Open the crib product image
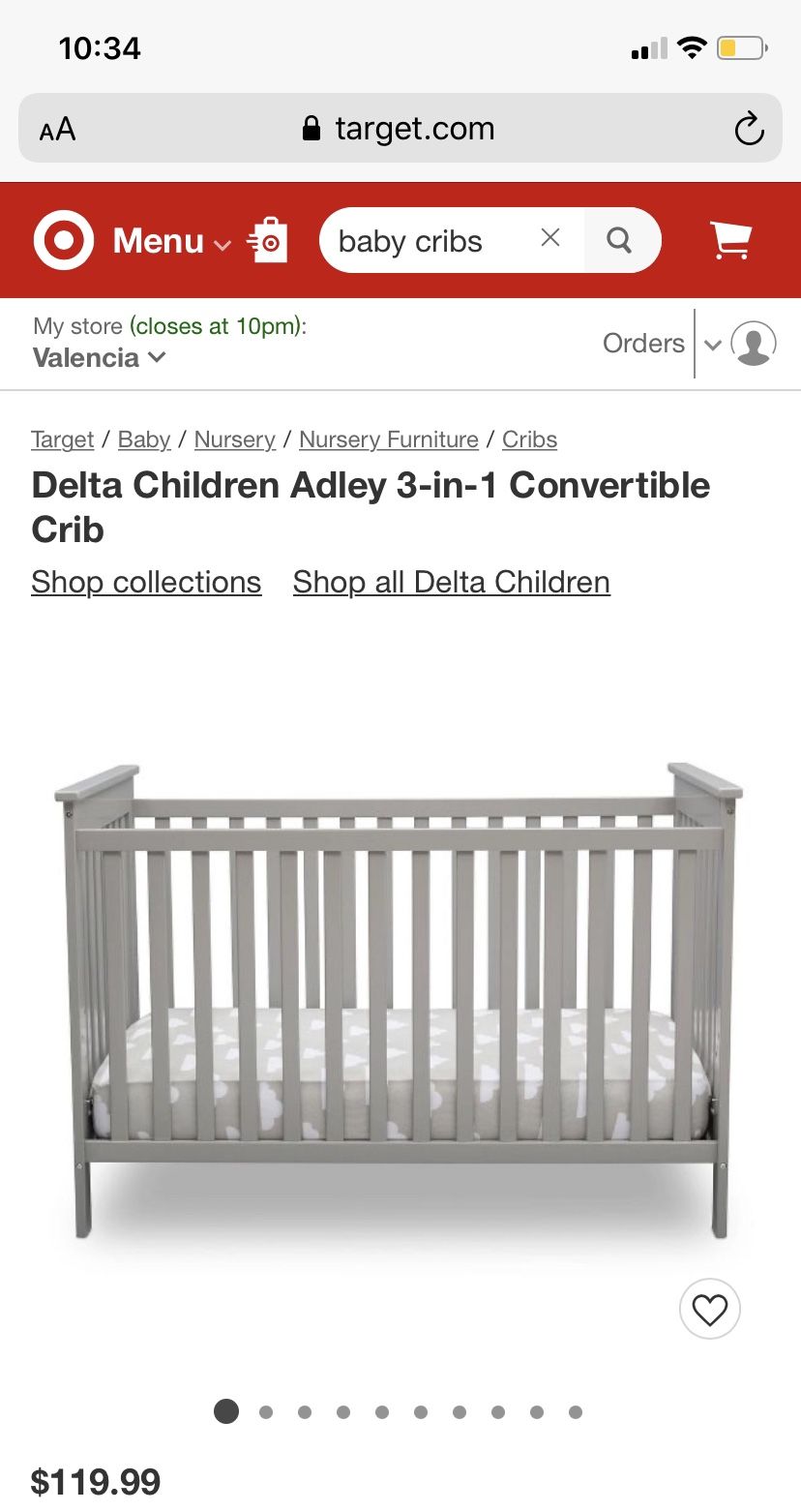Viewport: 801px width, 1512px height. tap(399, 1001)
